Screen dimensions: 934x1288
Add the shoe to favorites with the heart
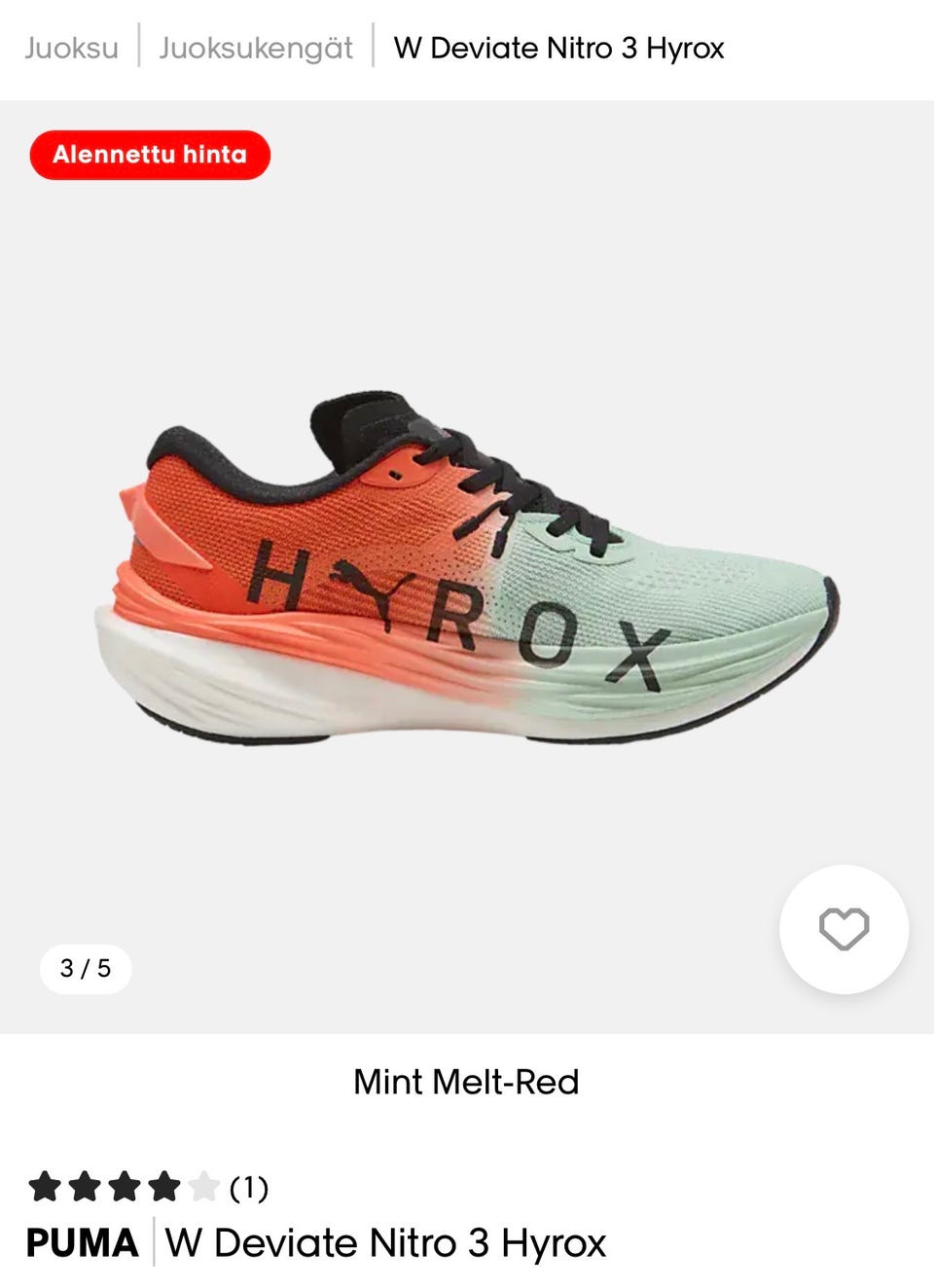[844, 929]
